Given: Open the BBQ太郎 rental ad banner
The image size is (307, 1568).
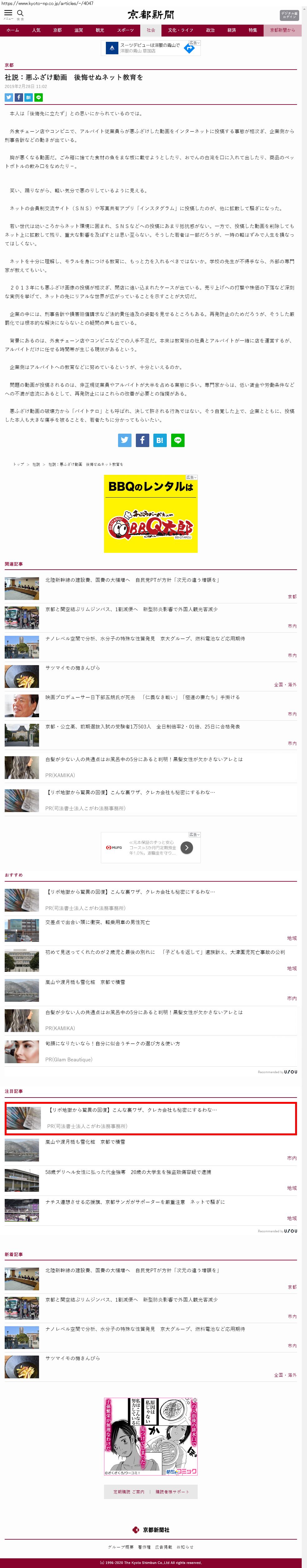Looking at the screenshot, I should pos(151,514).
